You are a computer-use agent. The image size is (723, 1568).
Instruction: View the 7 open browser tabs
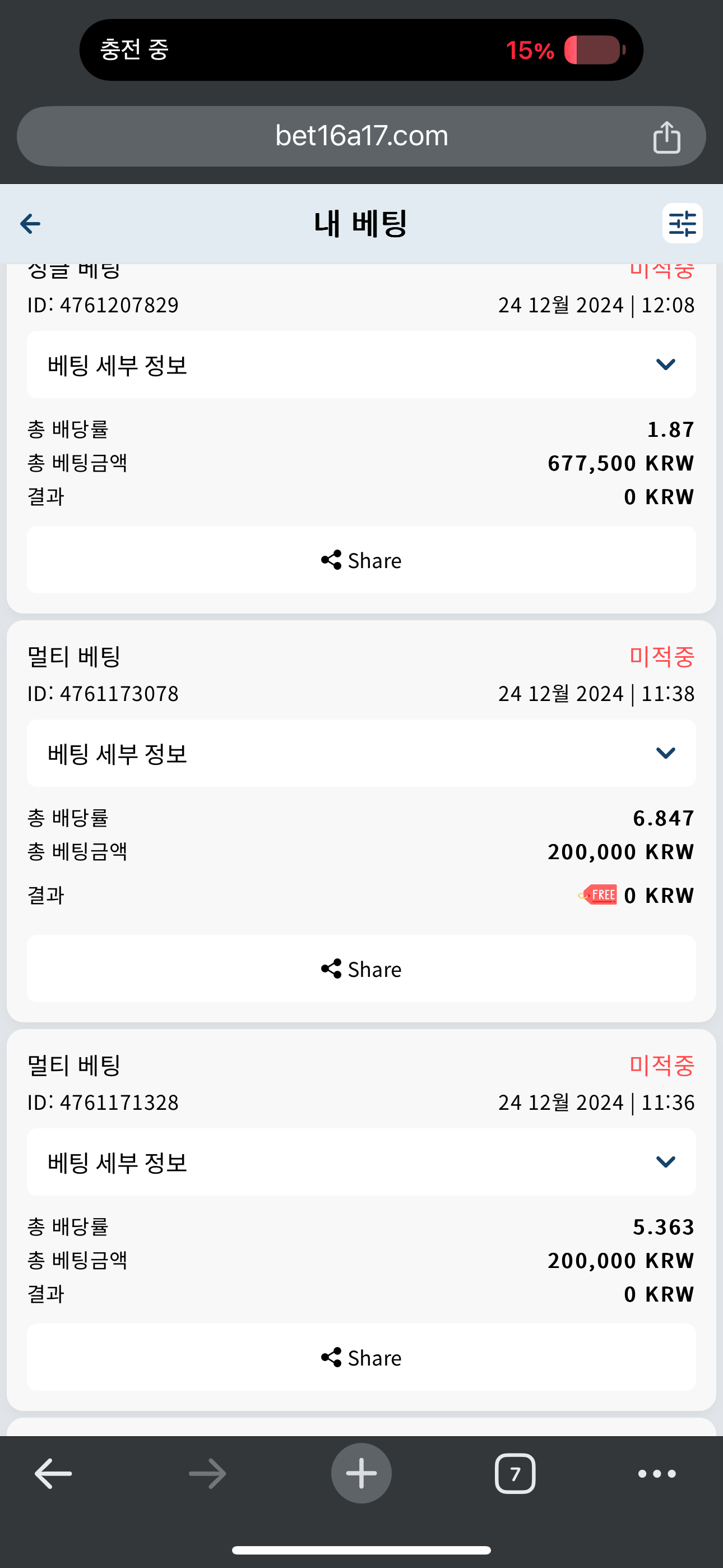(516, 1474)
